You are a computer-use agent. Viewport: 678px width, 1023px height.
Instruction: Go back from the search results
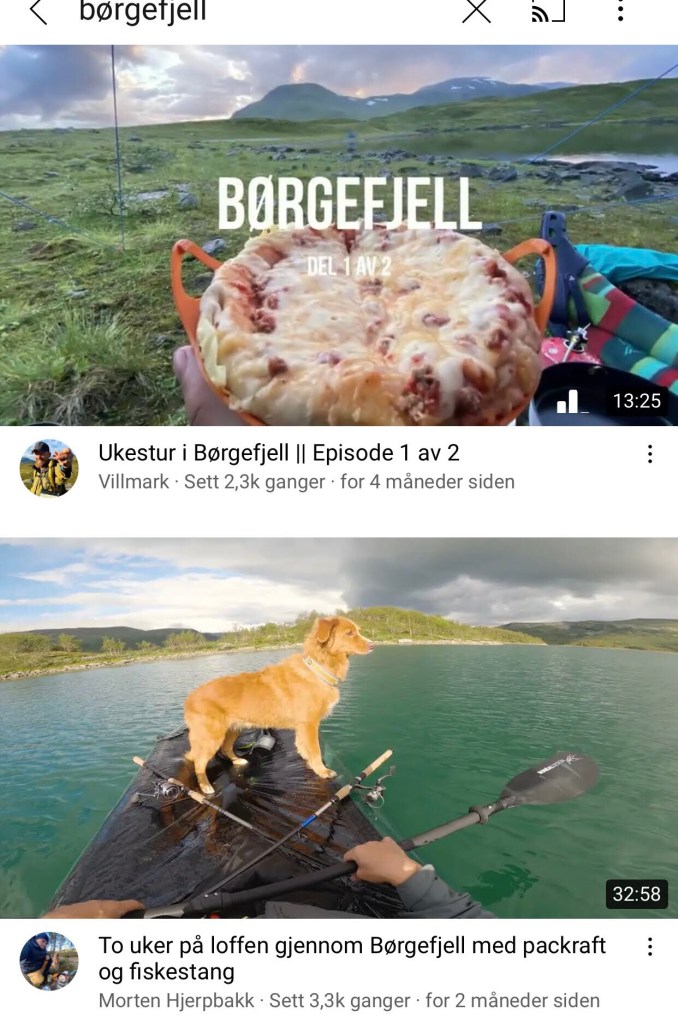38,12
